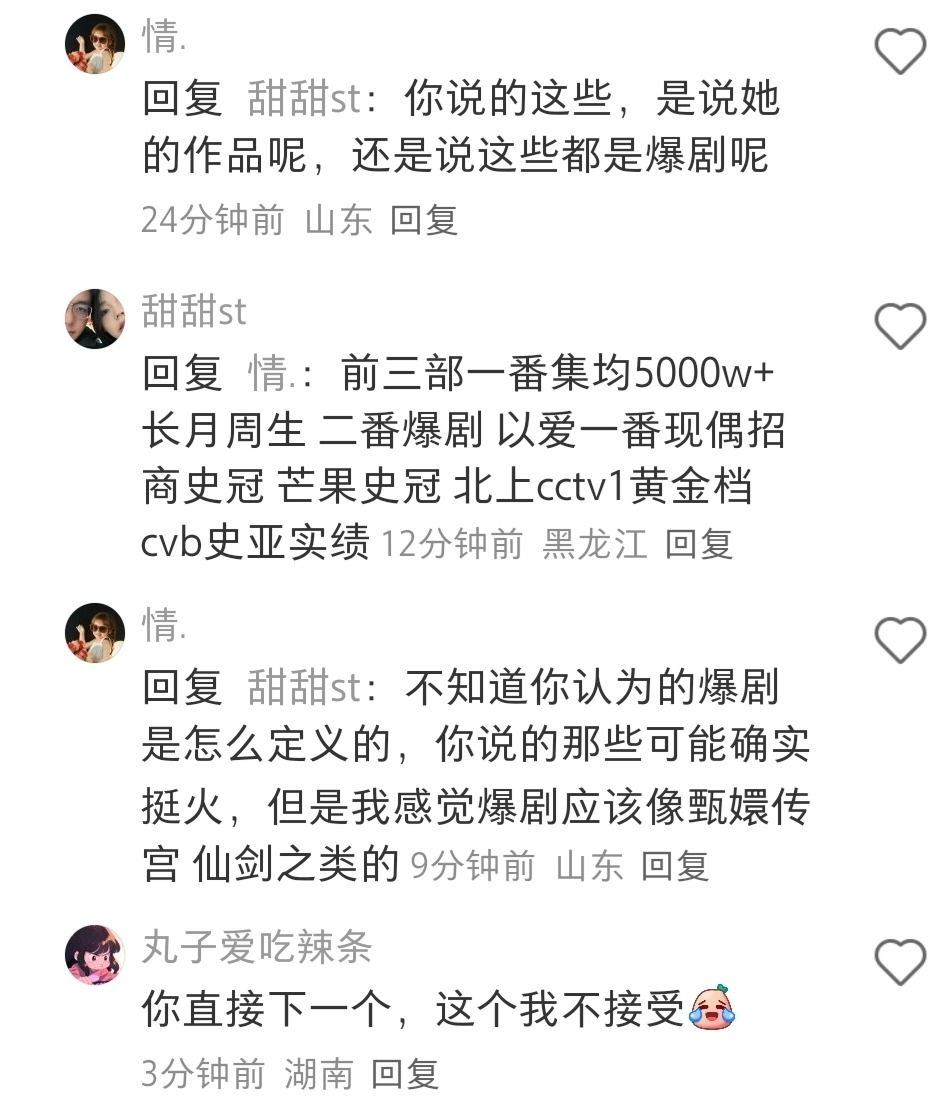Reply to 甜甜st's comment from 黑龙江
This screenshot has width=946, height=1114.
tap(699, 544)
